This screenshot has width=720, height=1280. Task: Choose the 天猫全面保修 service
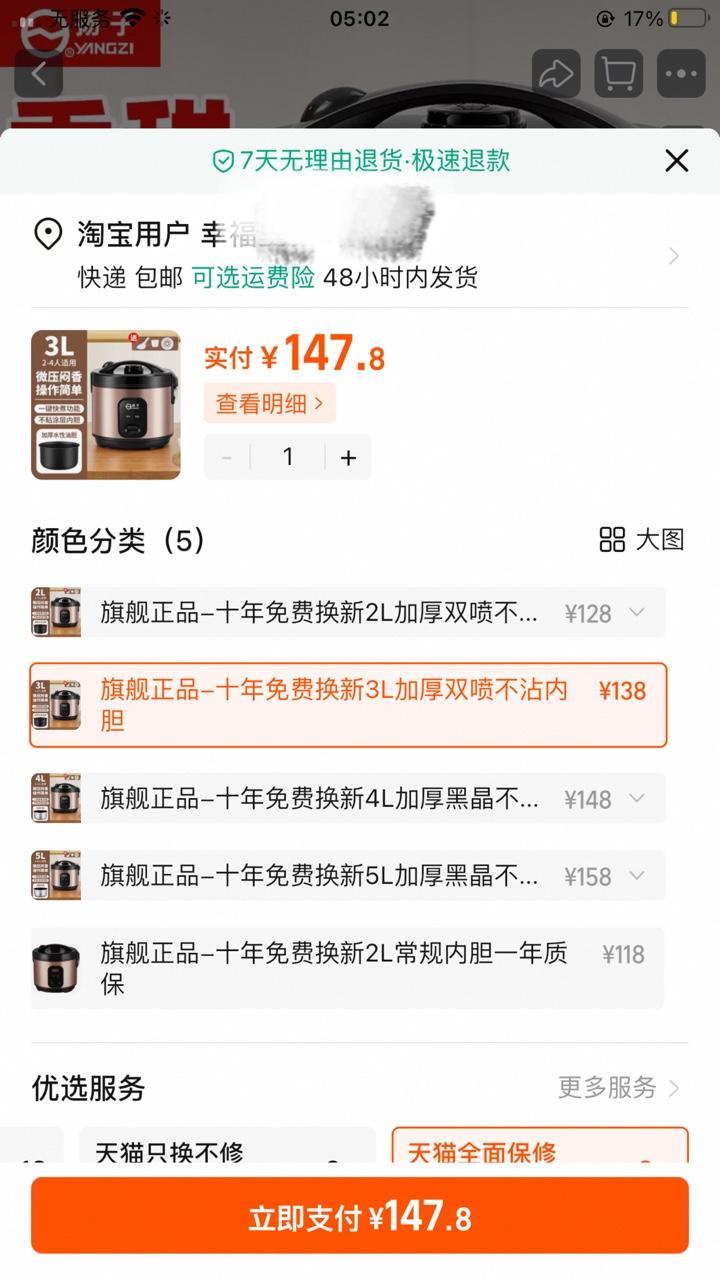point(539,1148)
